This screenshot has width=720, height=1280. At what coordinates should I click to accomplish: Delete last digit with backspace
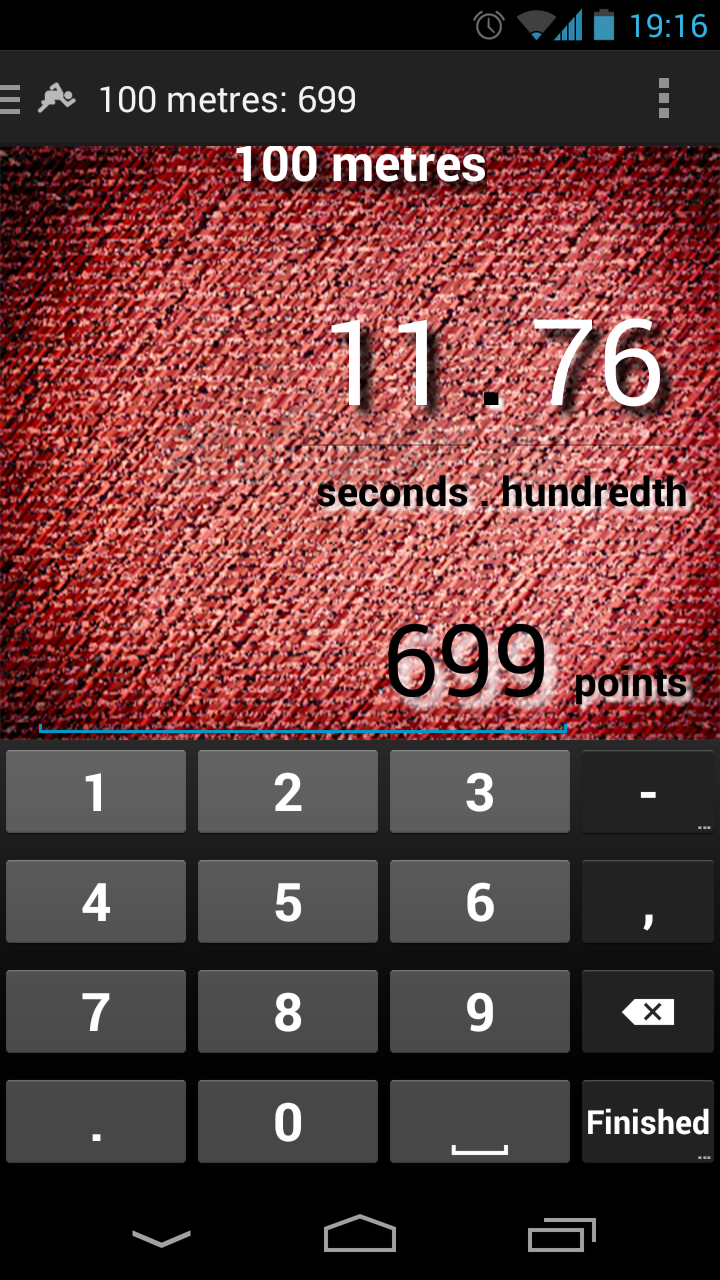click(648, 1012)
